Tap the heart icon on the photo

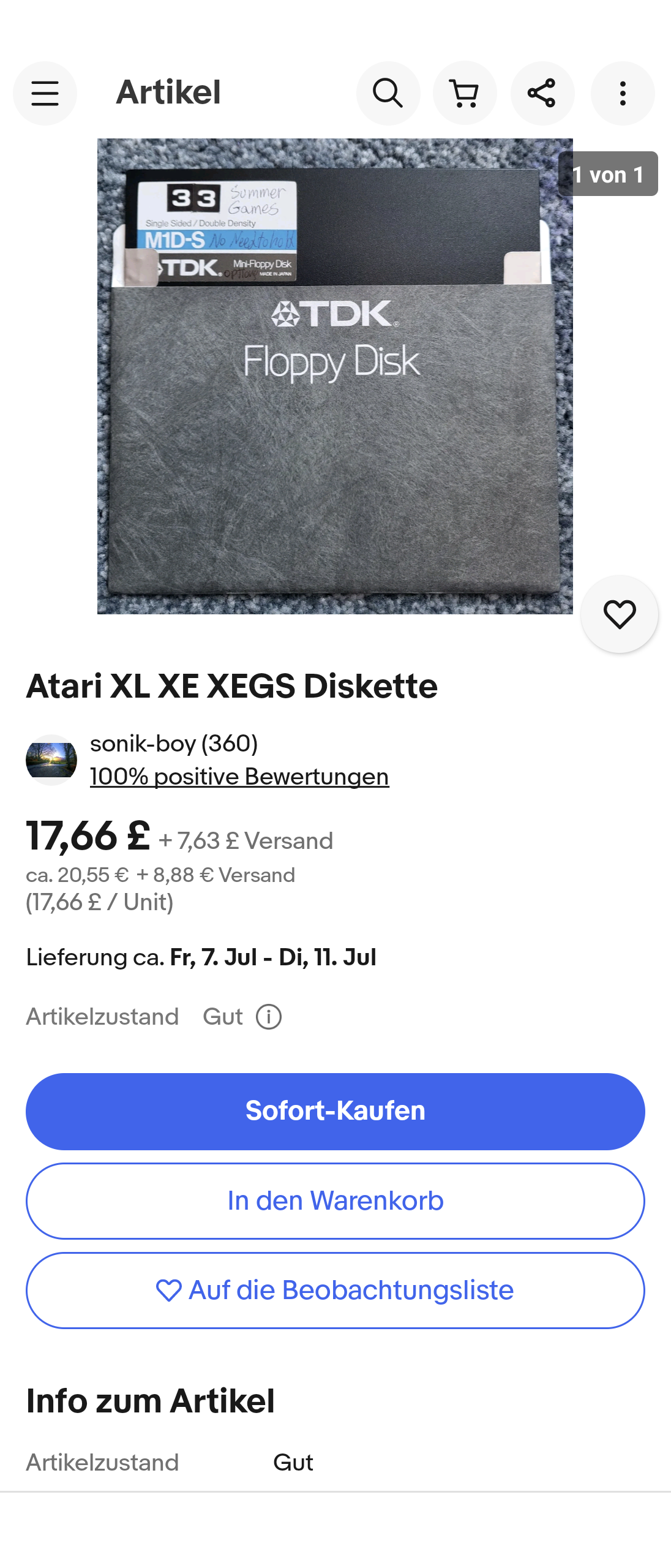(620, 614)
